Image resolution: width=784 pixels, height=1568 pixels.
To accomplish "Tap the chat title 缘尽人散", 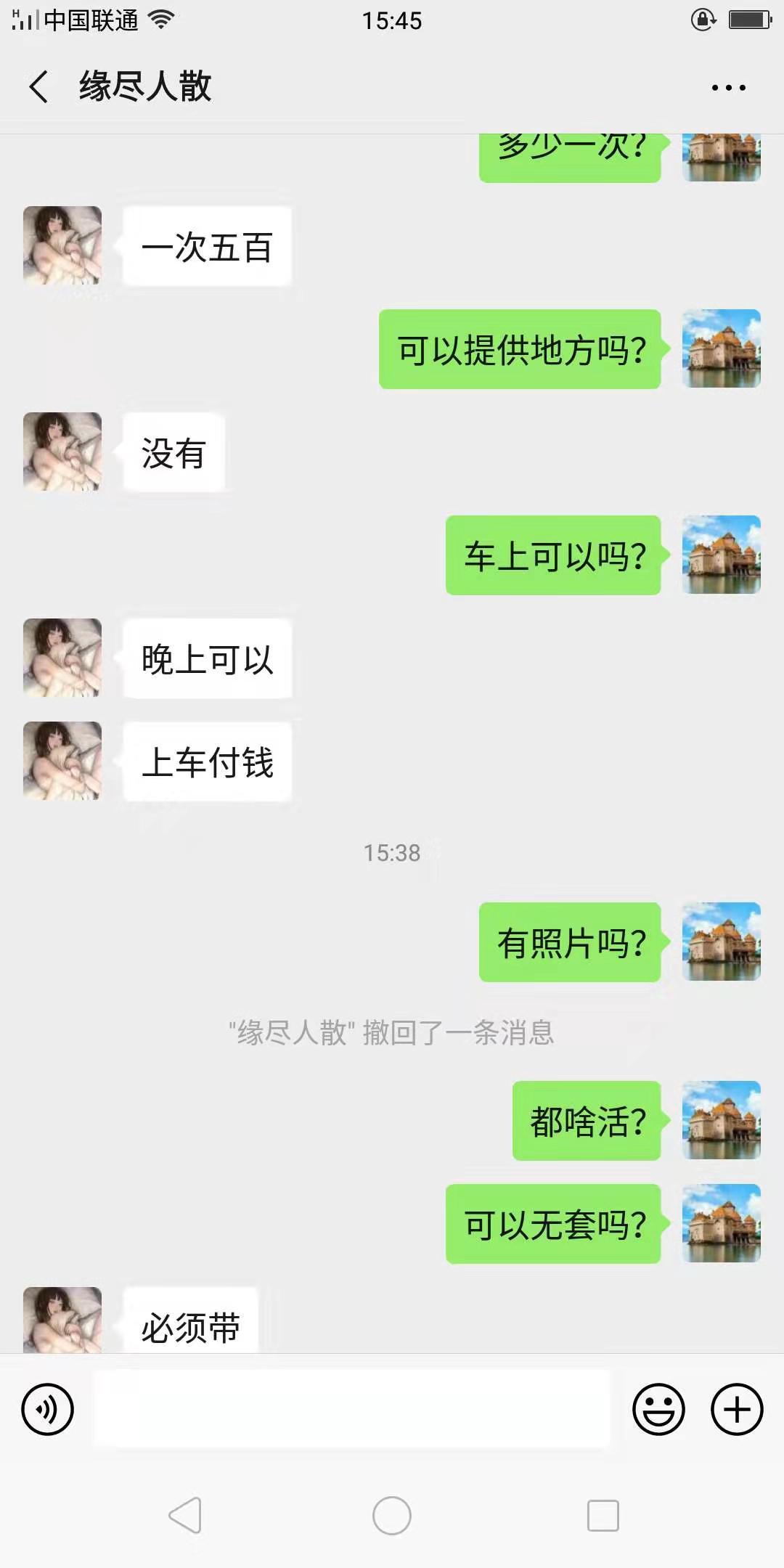I will pos(145,86).
